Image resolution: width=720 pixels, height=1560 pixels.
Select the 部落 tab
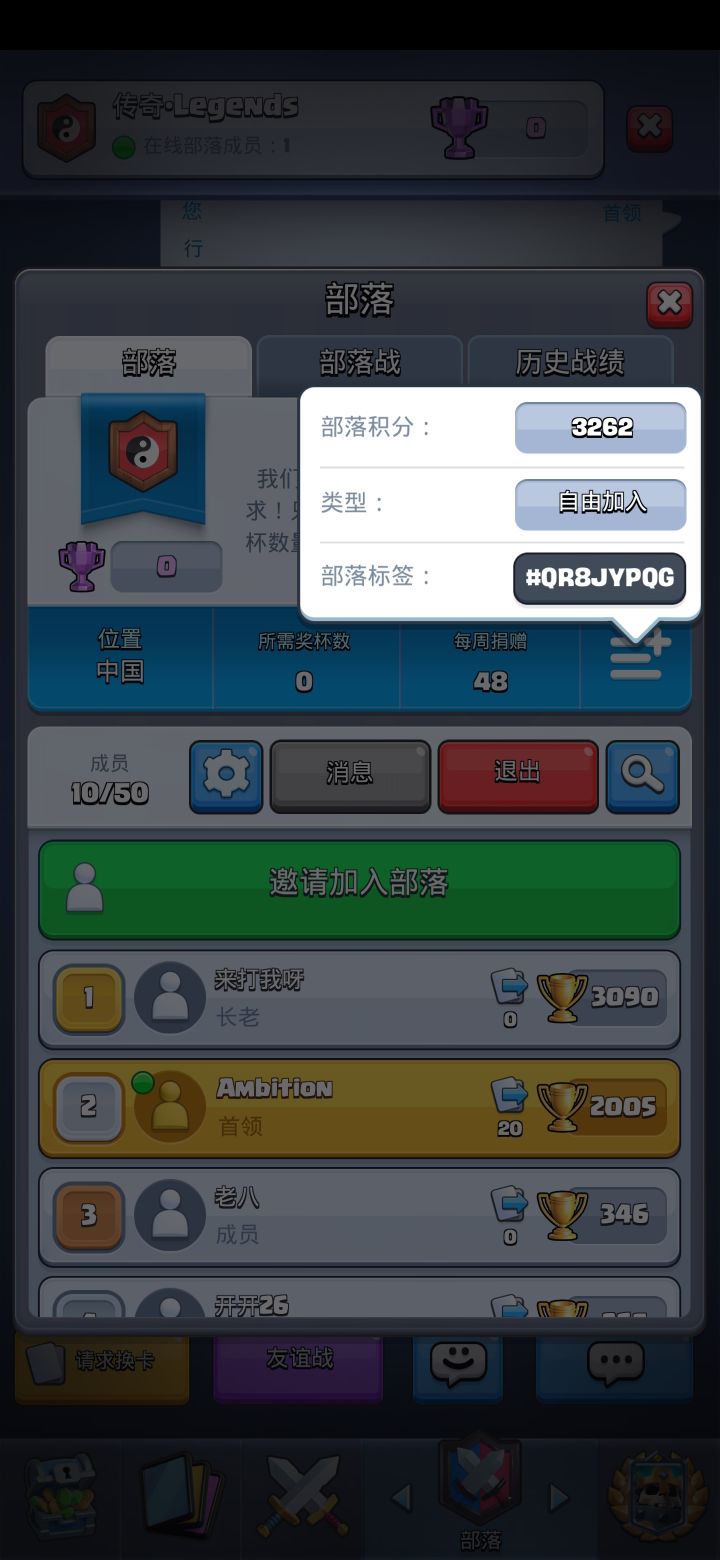[148, 364]
